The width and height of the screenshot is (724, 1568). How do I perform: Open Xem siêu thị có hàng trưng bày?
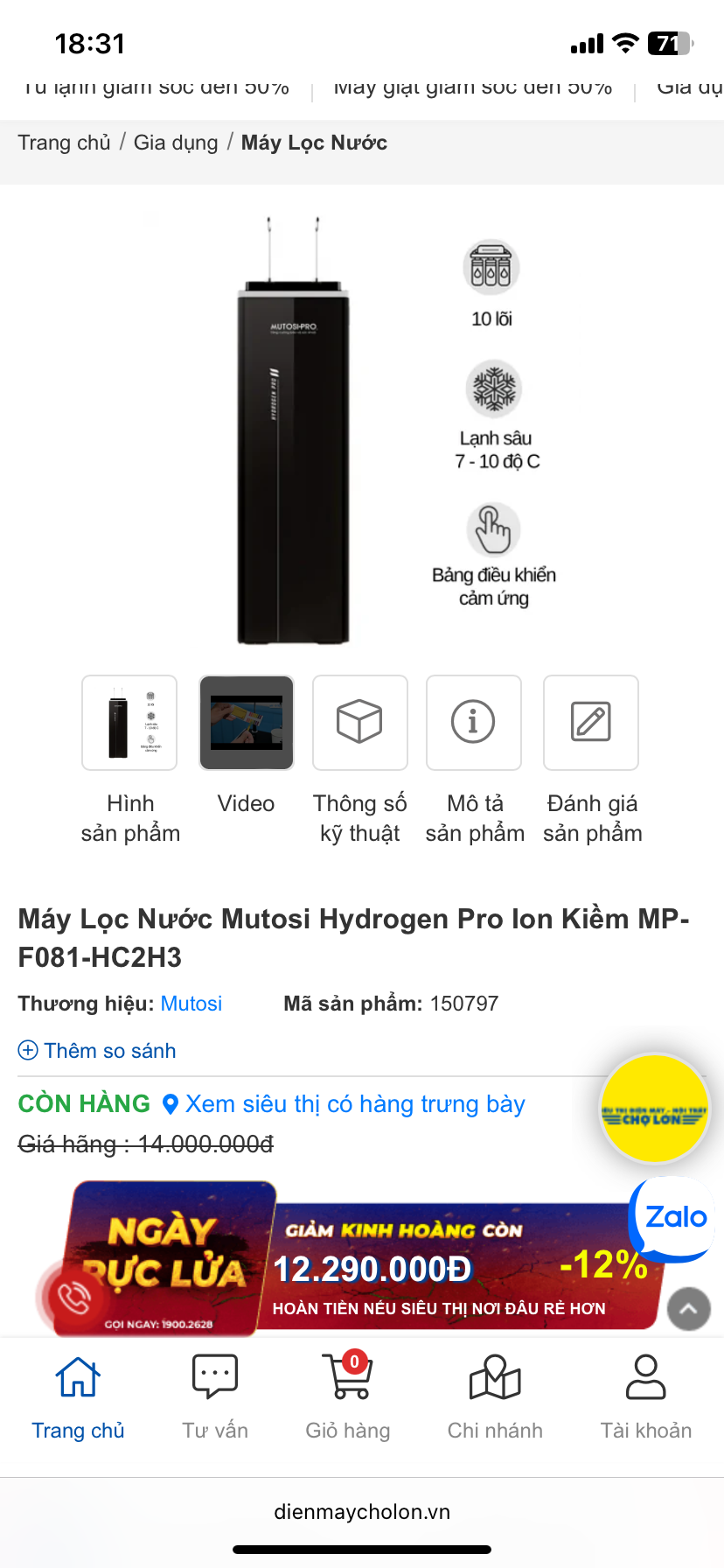[x=345, y=1104]
